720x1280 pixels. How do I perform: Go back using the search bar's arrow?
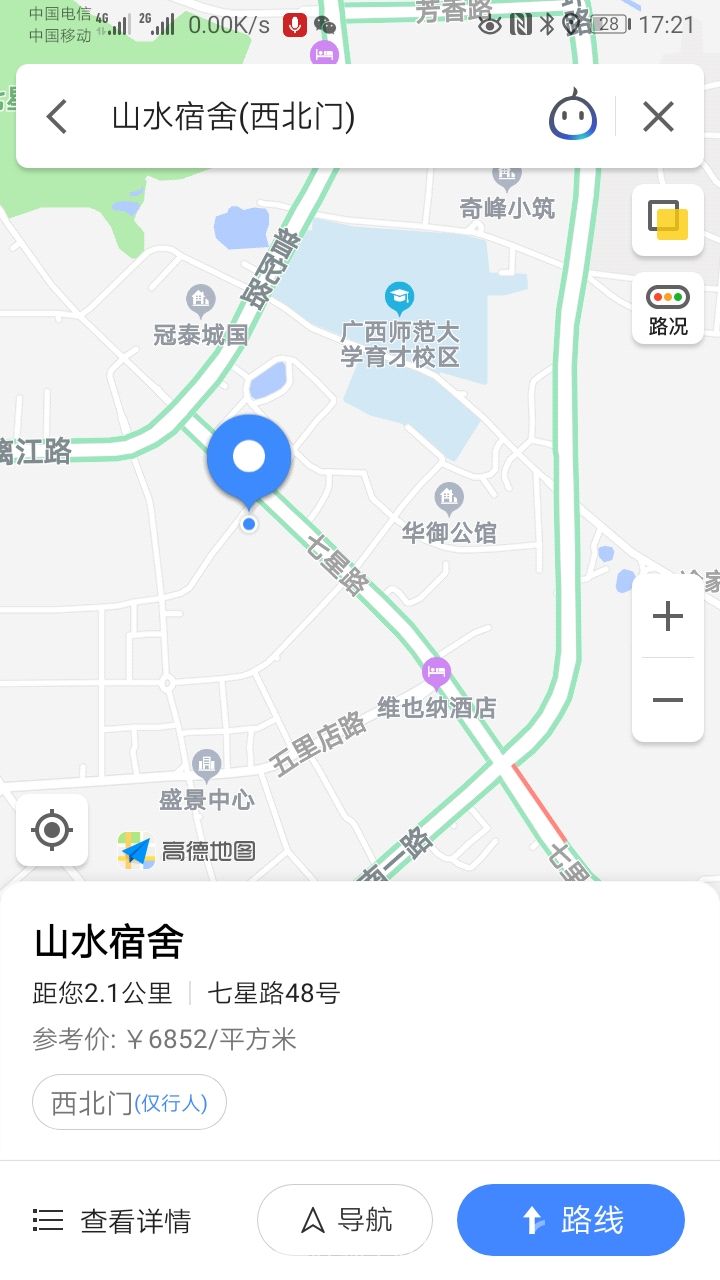[57, 117]
